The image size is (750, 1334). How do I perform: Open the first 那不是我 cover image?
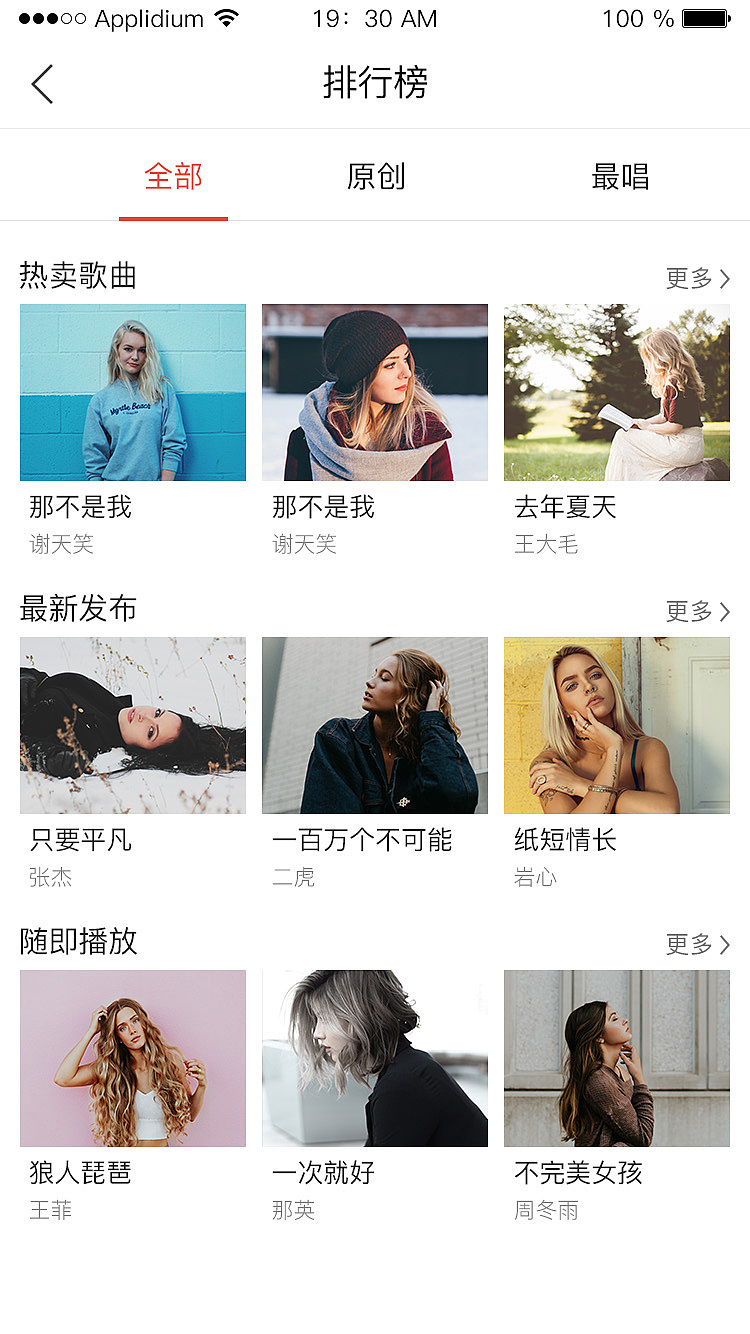coord(132,392)
